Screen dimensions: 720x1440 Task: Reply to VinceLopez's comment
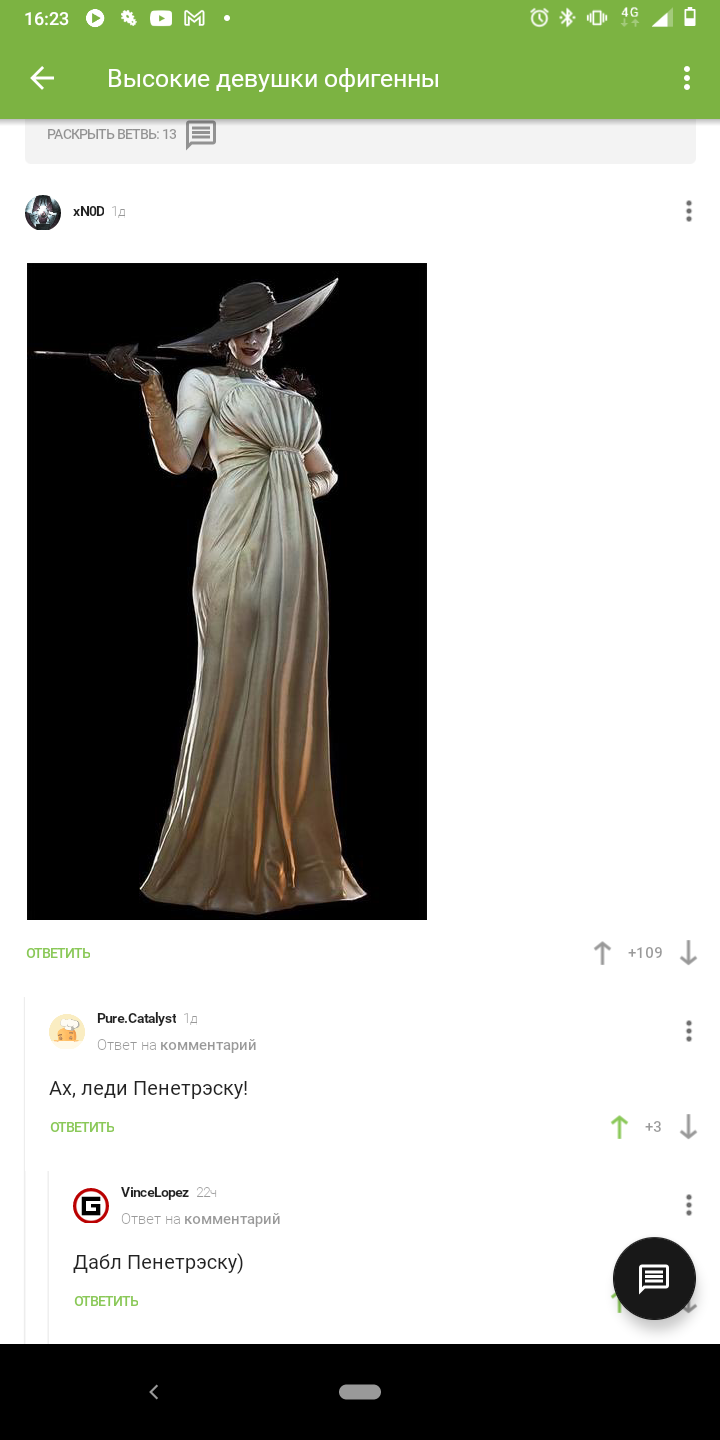click(x=106, y=1301)
